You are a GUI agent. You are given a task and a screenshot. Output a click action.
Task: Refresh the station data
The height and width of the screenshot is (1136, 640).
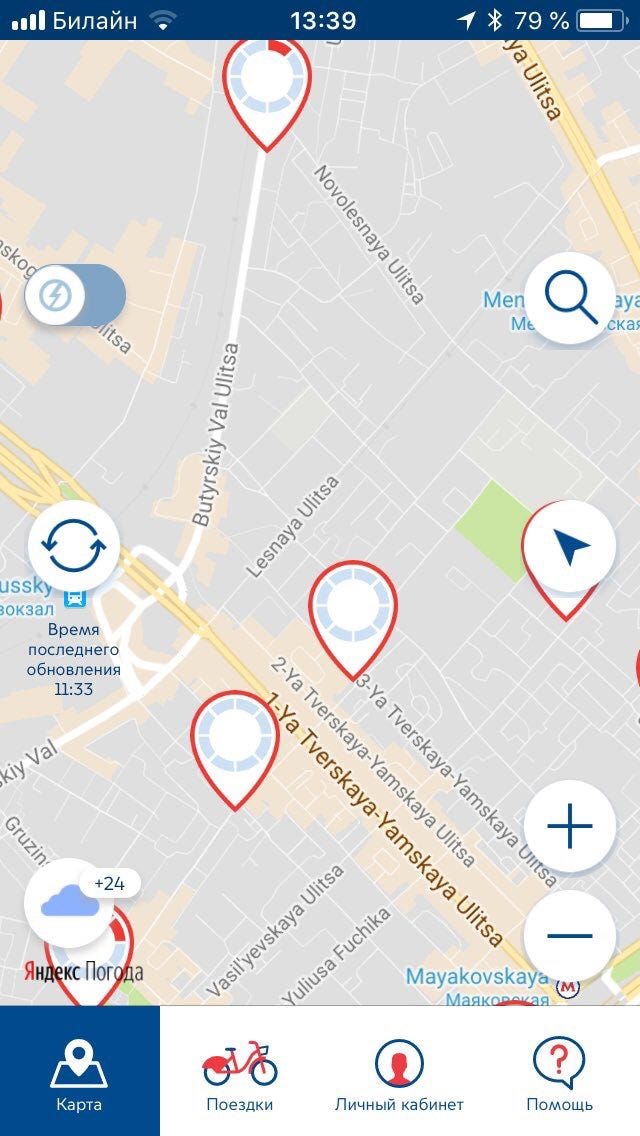pyautogui.click(x=74, y=546)
